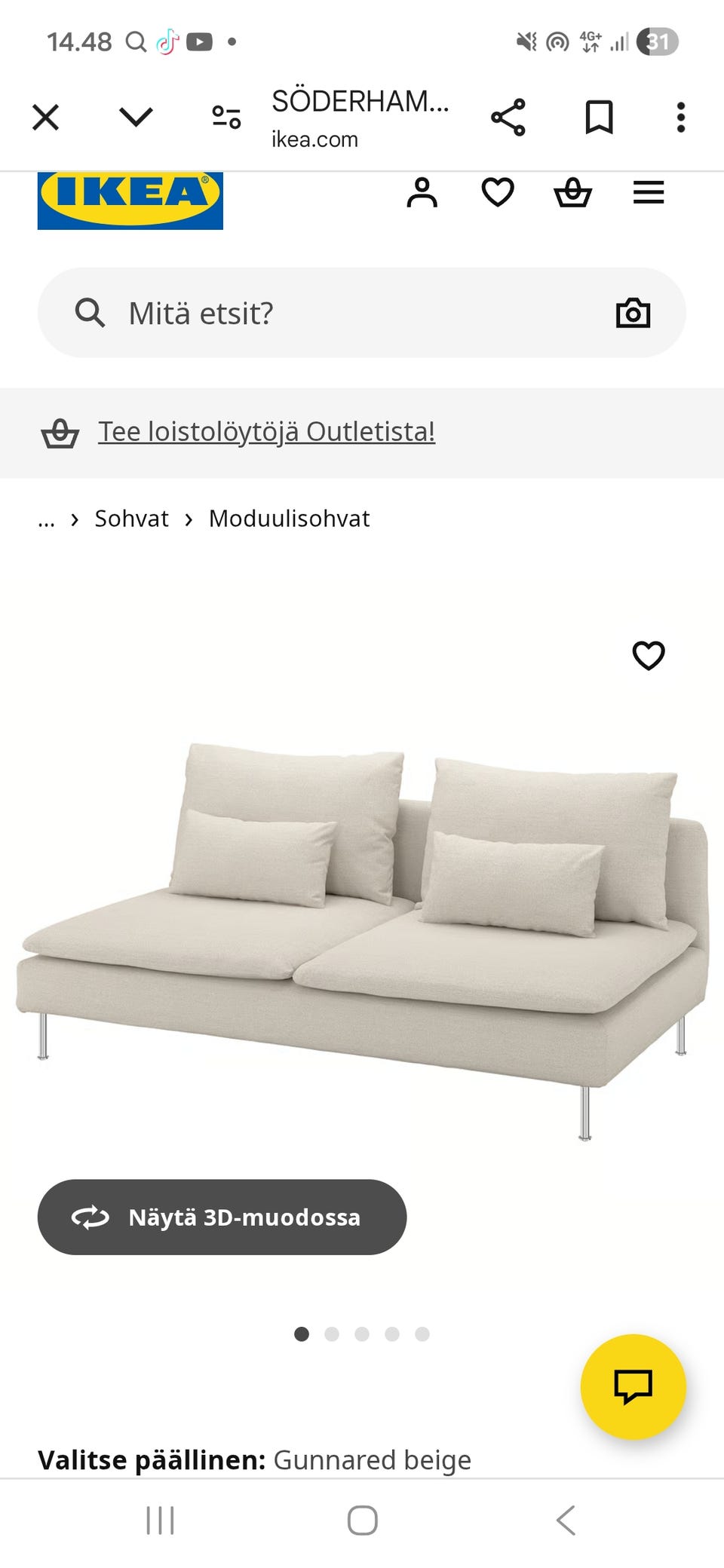Viewport: 724px width, 1568px height.
Task: Open site settings icon beside the URL
Action: [x=226, y=118]
